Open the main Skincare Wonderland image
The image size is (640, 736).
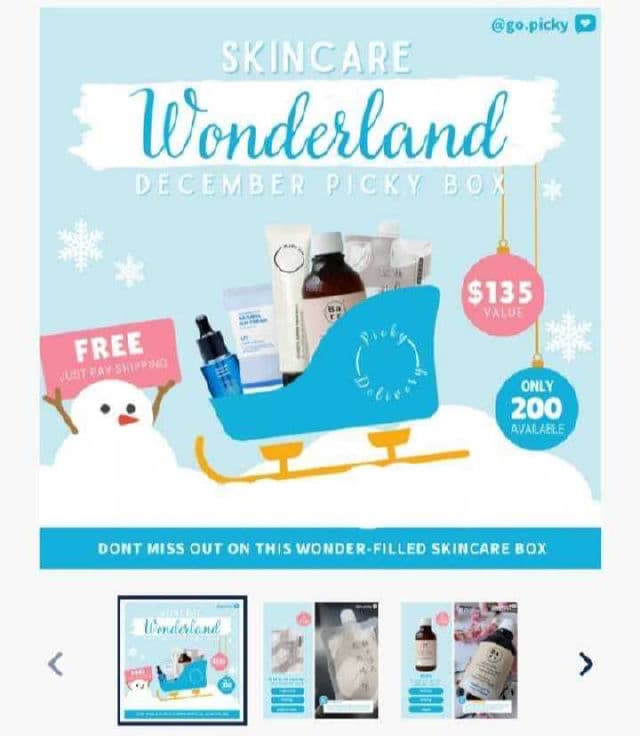320,290
